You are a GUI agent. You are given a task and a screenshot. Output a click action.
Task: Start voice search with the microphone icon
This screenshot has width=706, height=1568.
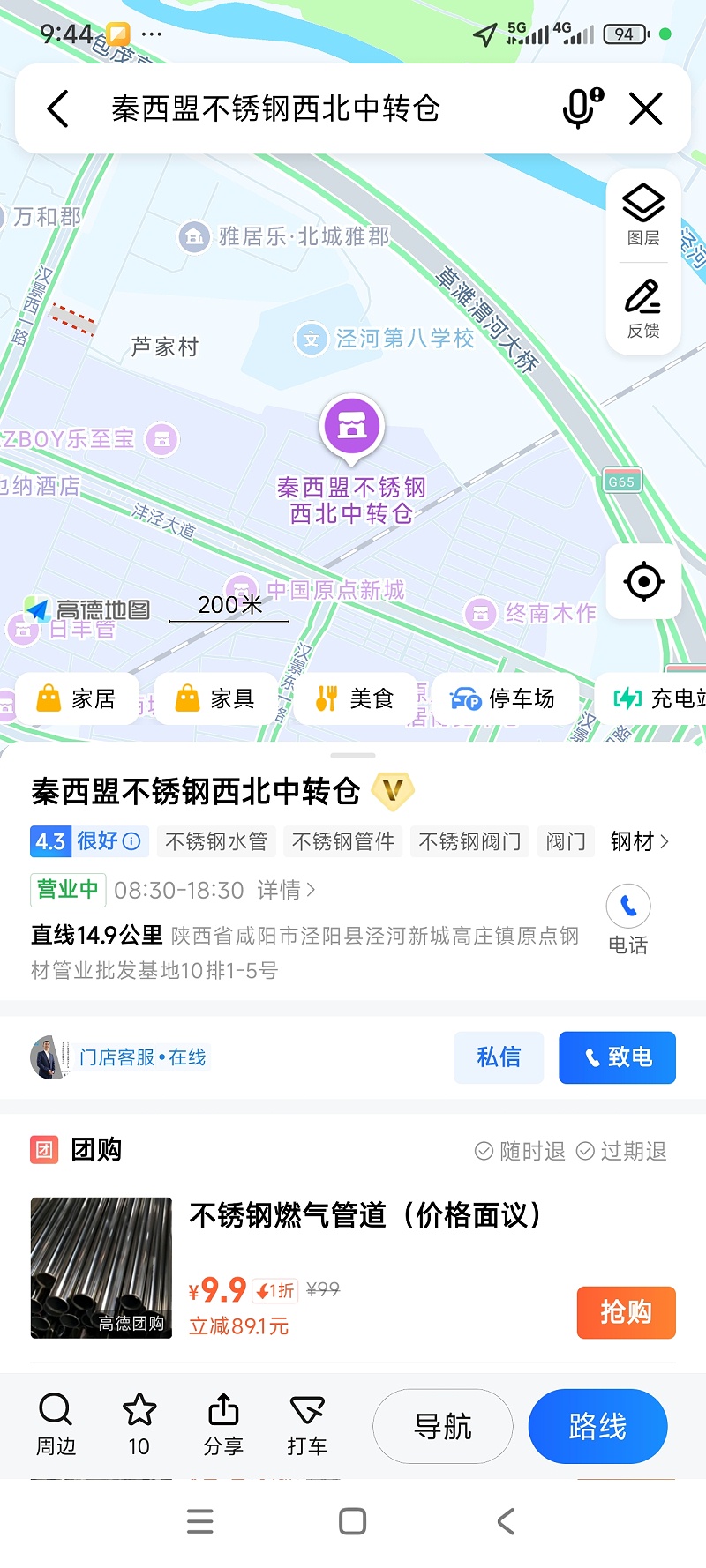pos(578,108)
